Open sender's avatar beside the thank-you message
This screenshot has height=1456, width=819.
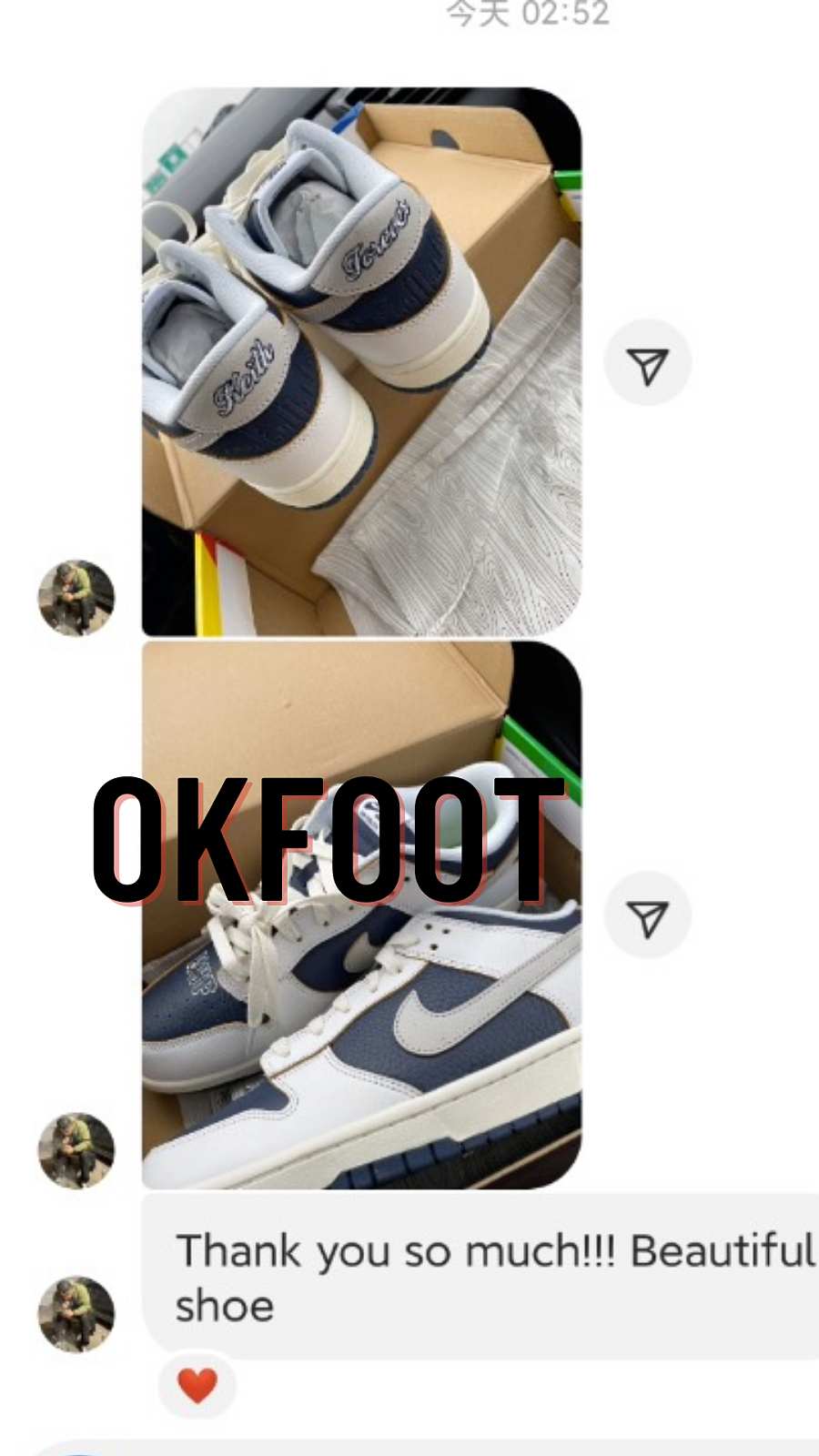[76, 1313]
